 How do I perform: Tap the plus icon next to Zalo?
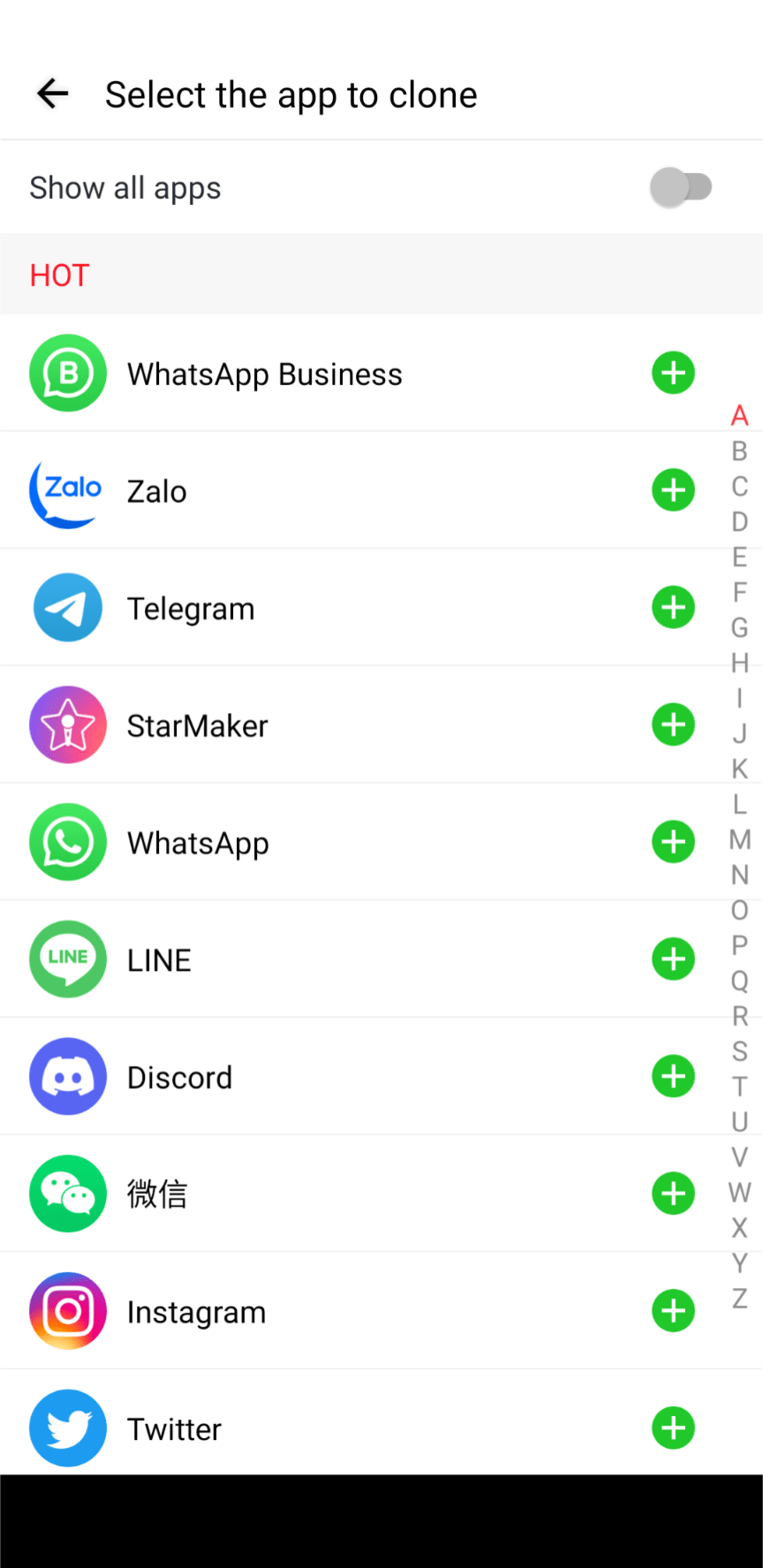coord(674,490)
